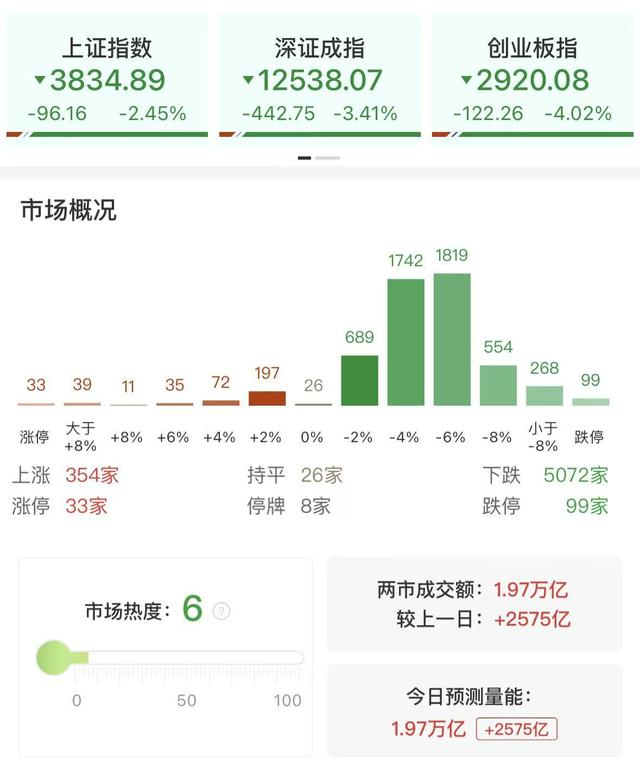Tap the page indicator below the index cards
Image resolution: width=640 pixels, height=763 pixels.
click(319, 158)
